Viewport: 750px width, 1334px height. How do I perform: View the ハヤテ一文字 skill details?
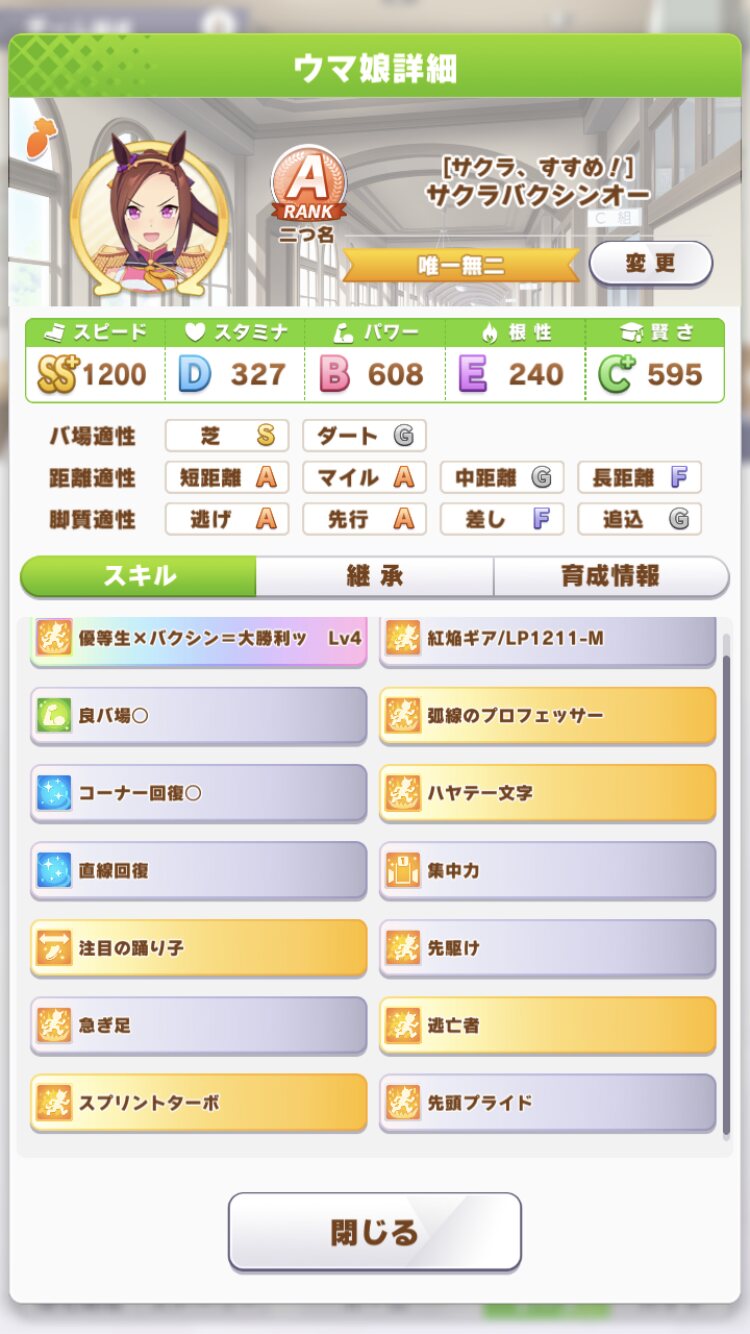pos(547,793)
